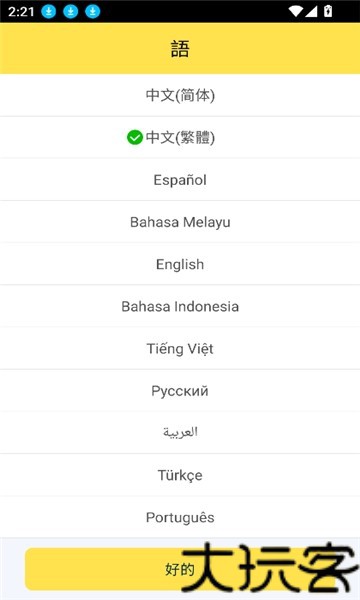This screenshot has width=360, height=600.
Task: Pick Español from the language list
Action: pos(180,180)
